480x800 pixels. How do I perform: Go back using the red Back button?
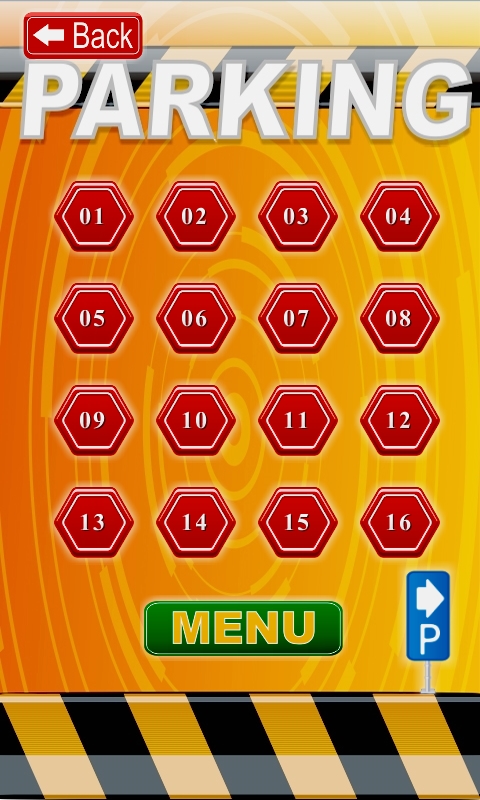point(83,36)
